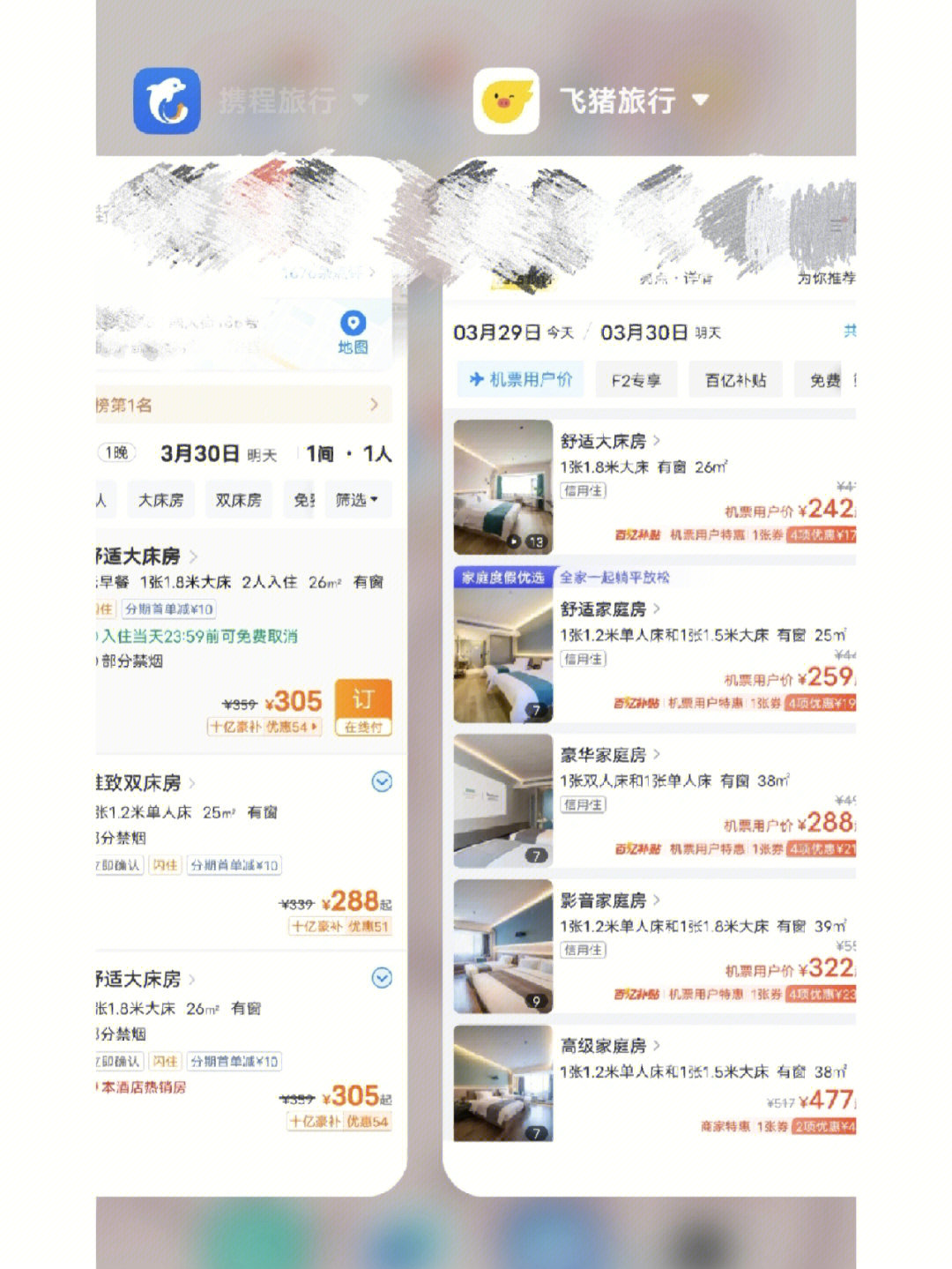Tap the 飞猪旅行 app icon

coord(506,101)
